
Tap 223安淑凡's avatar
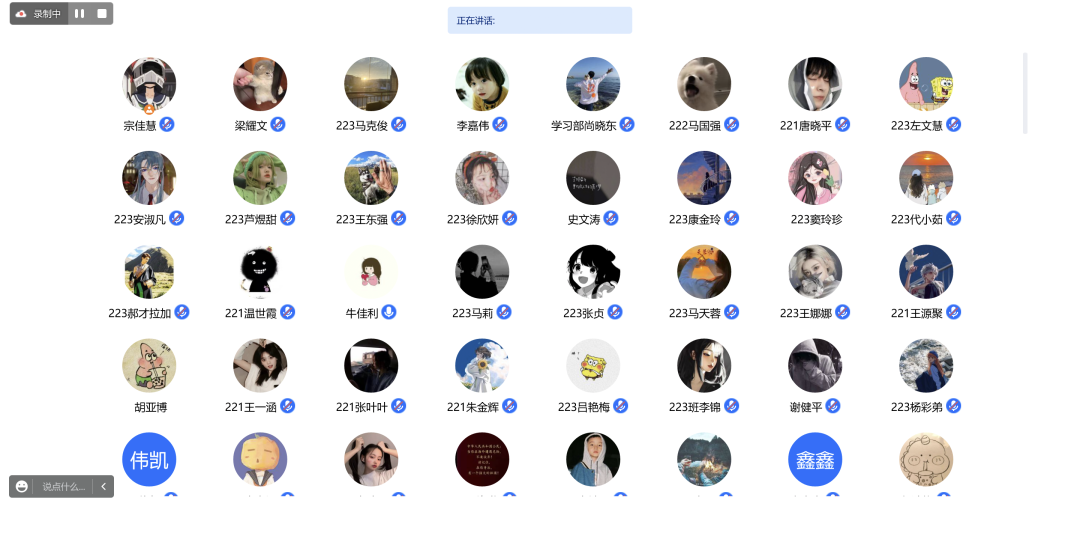click(149, 178)
